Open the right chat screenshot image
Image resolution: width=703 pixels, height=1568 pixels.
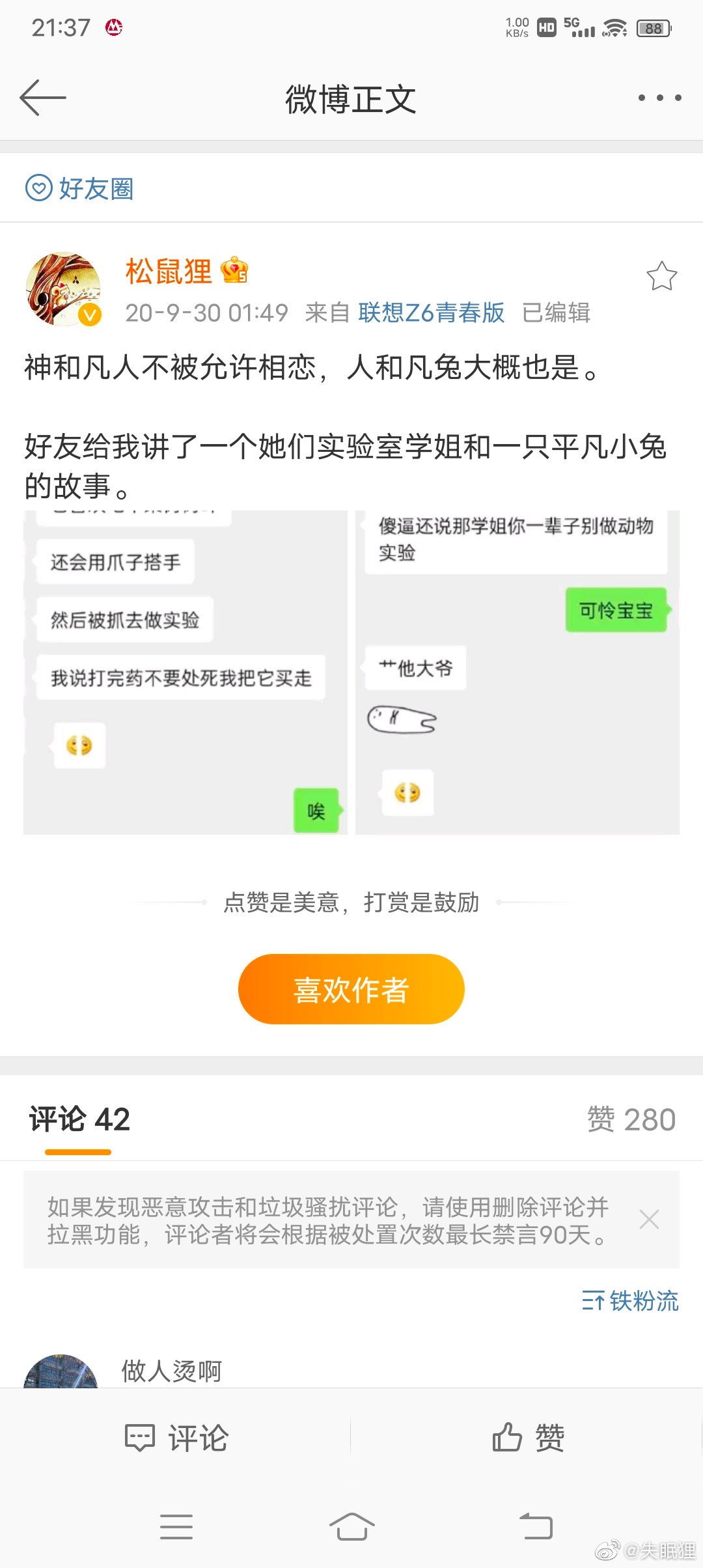coord(517,672)
